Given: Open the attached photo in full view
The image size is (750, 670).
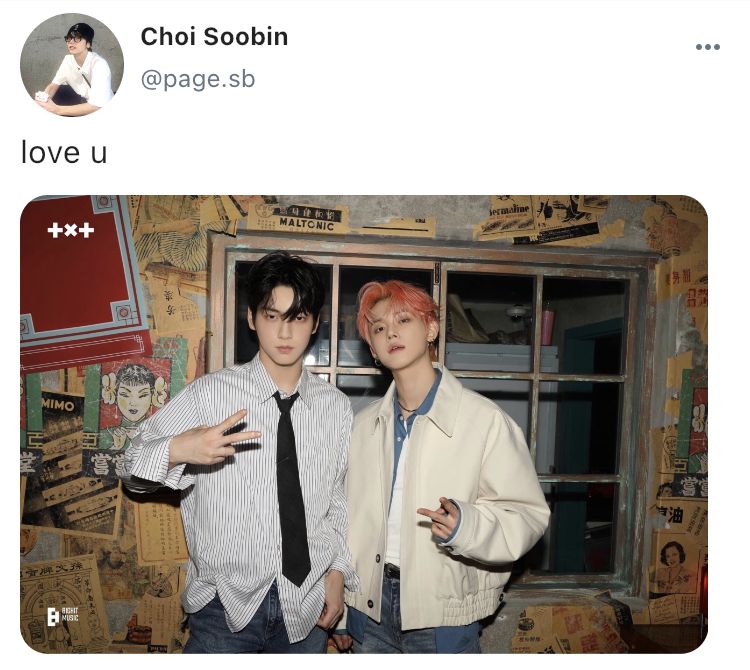Looking at the screenshot, I should click(364, 424).
